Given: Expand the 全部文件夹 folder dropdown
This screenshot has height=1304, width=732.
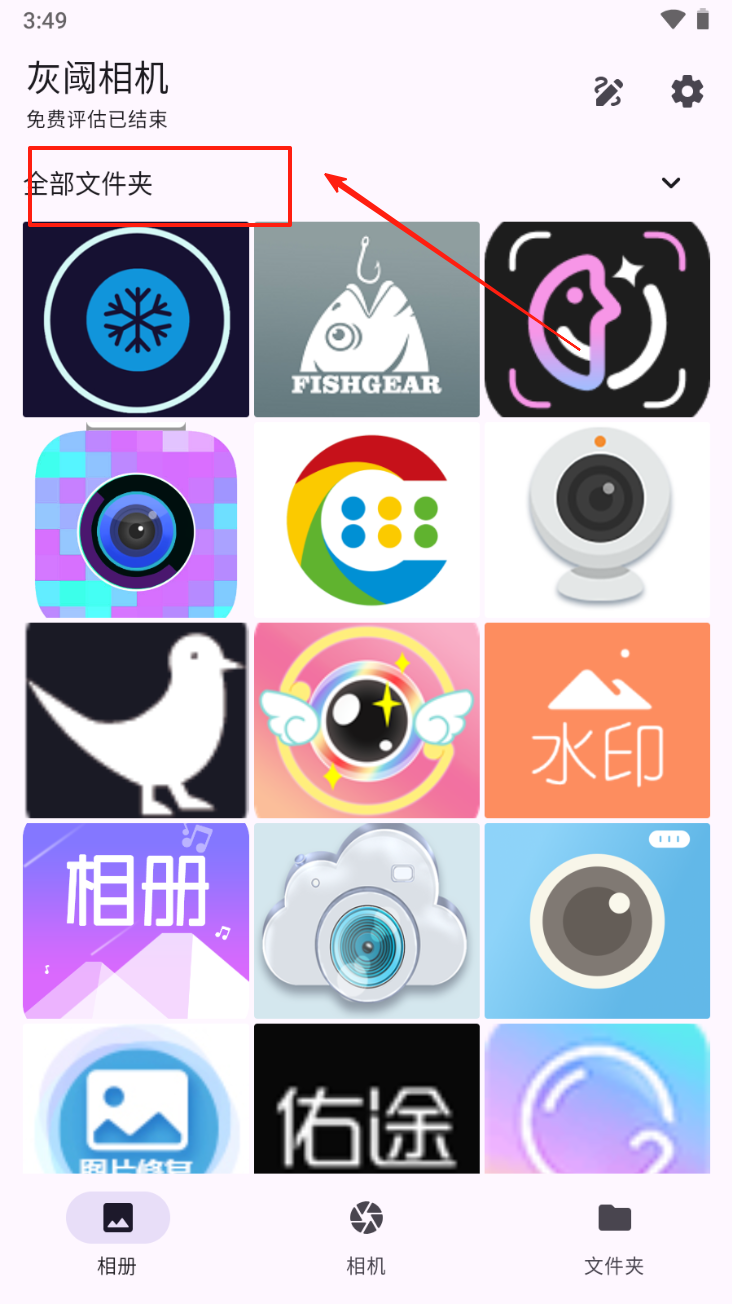Looking at the screenshot, I should [x=670, y=183].
